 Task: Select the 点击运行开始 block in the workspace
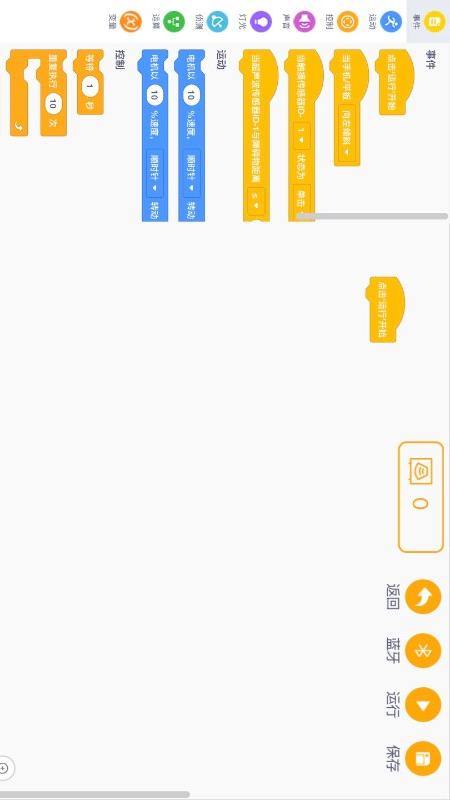(x=385, y=310)
